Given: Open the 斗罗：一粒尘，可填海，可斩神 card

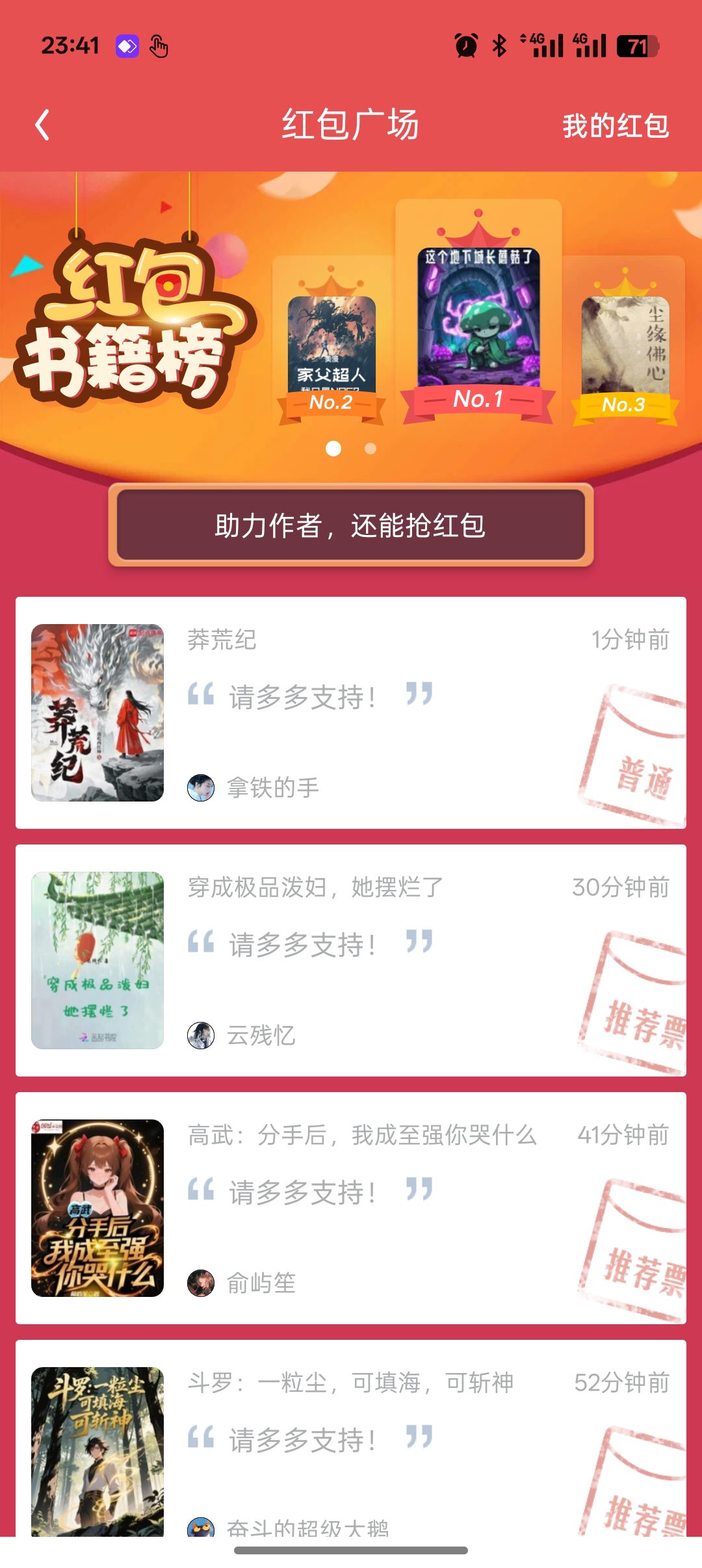Looking at the screenshot, I should (x=351, y=1438).
